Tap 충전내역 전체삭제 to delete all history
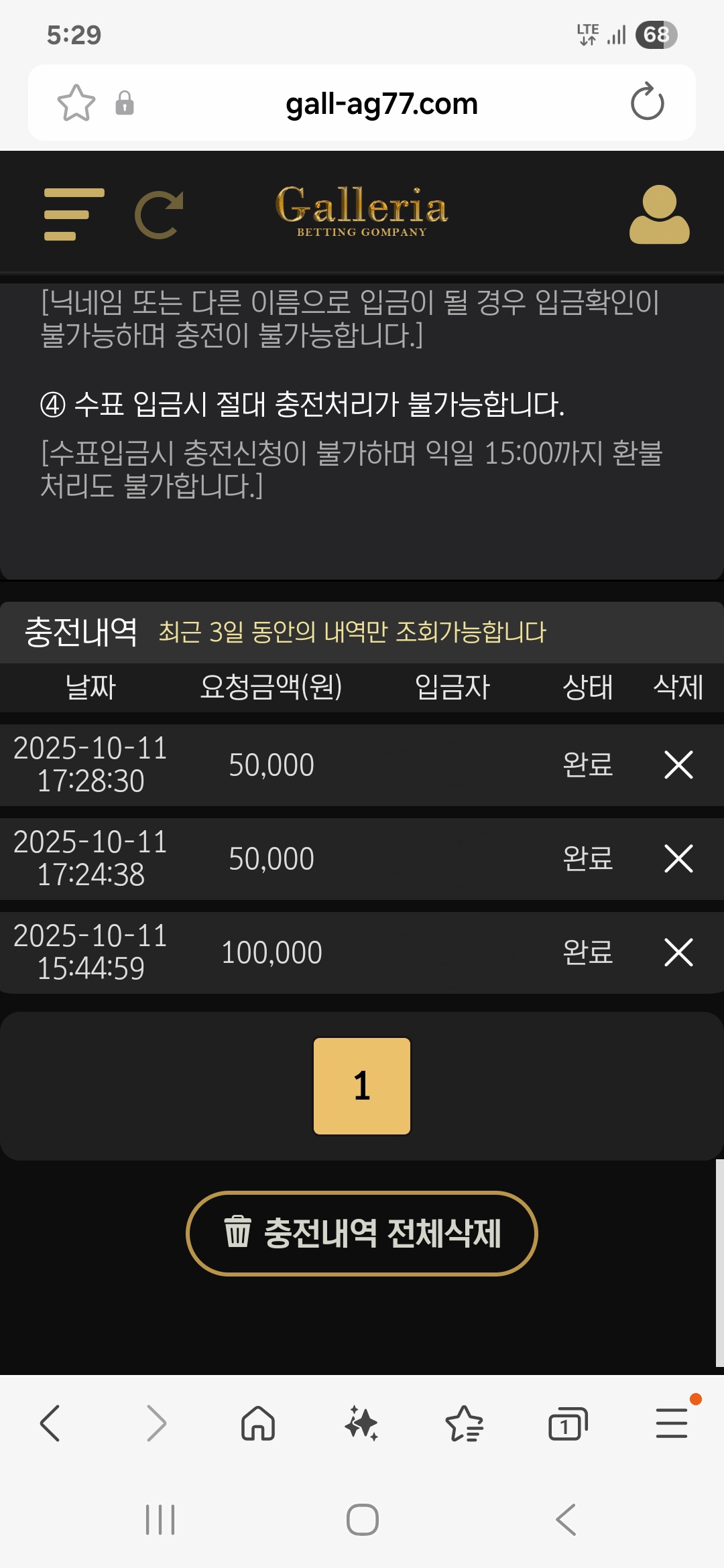Screen dimensions: 724x1568 pos(362,1233)
